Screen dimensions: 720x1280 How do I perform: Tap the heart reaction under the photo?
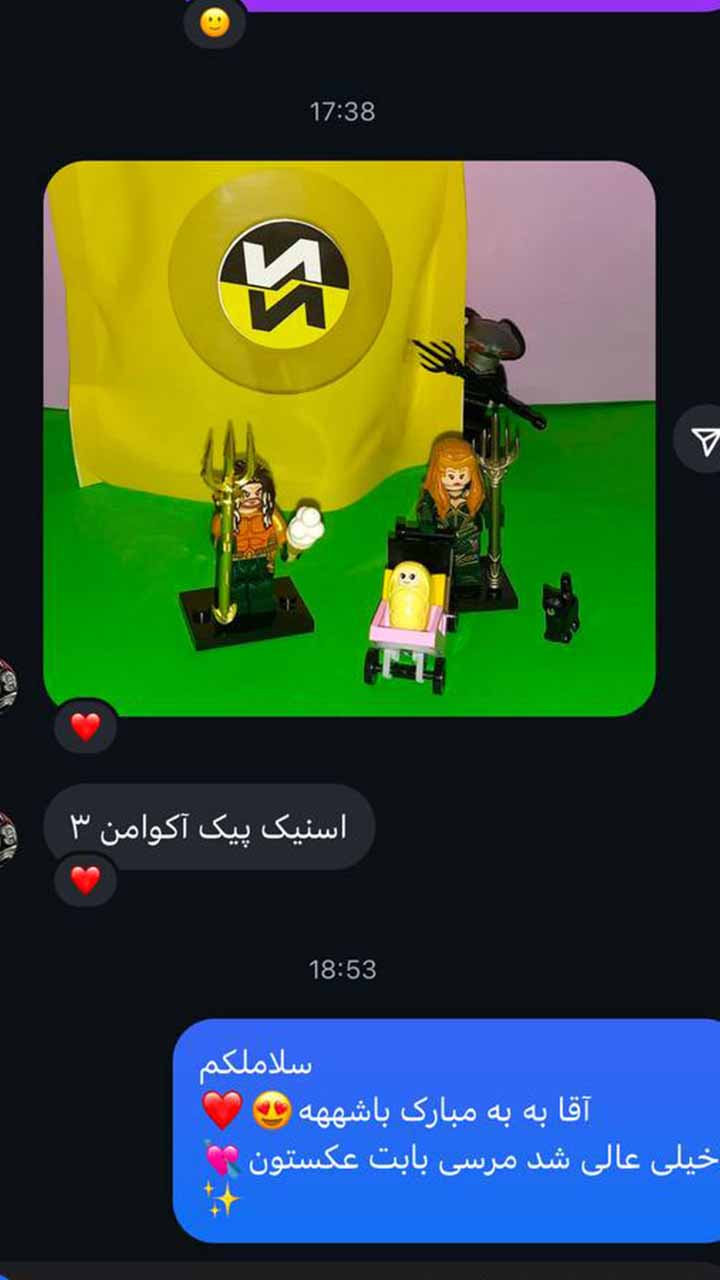coord(86,727)
